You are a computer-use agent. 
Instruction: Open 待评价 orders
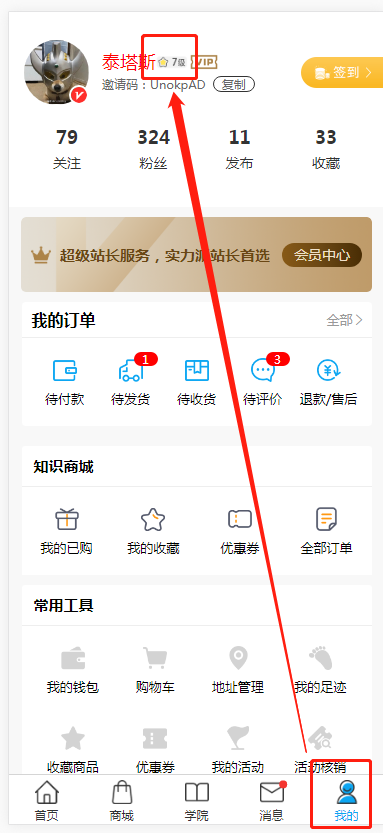coord(263,382)
